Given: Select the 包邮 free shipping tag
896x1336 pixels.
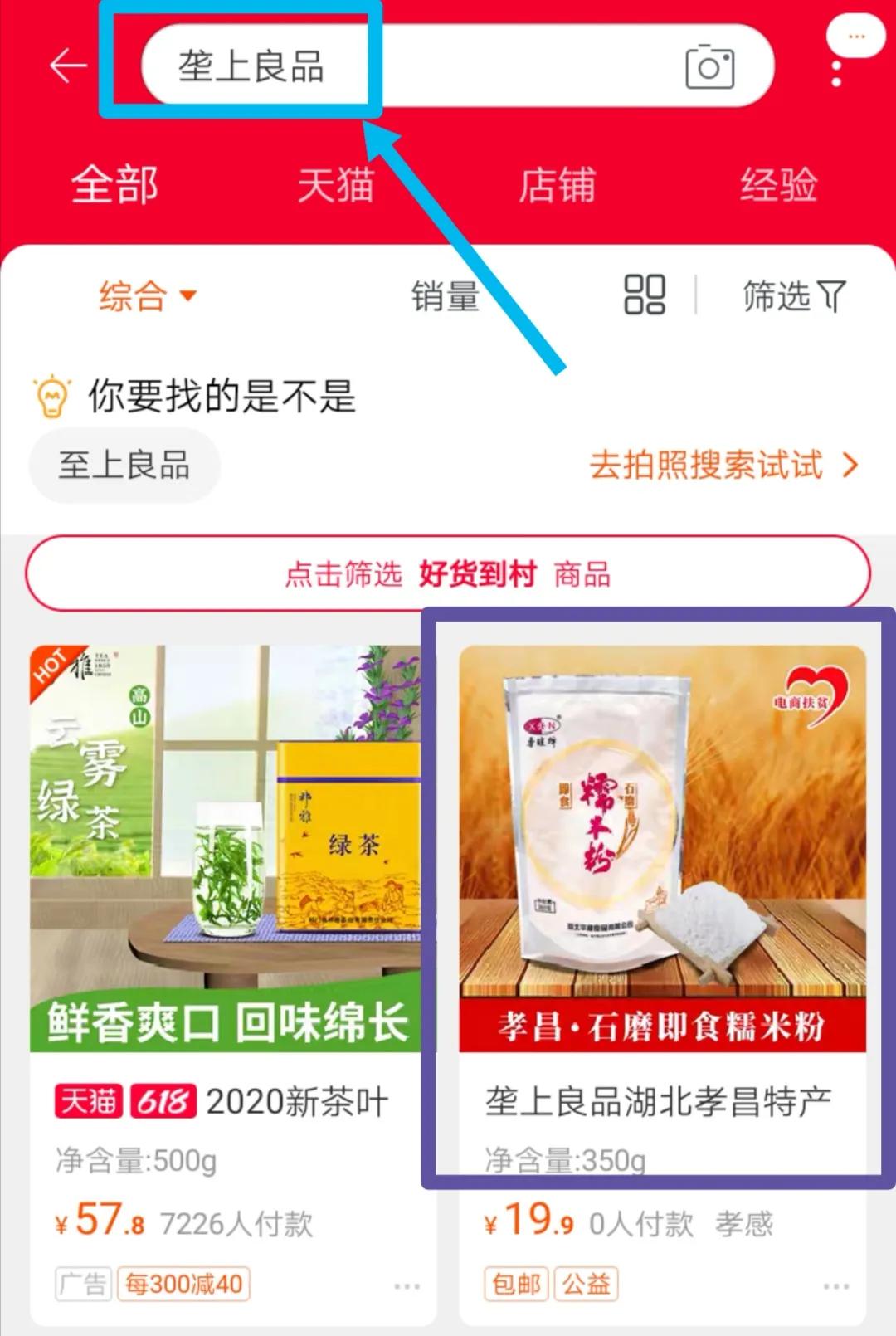Looking at the screenshot, I should tap(515, 1284).
